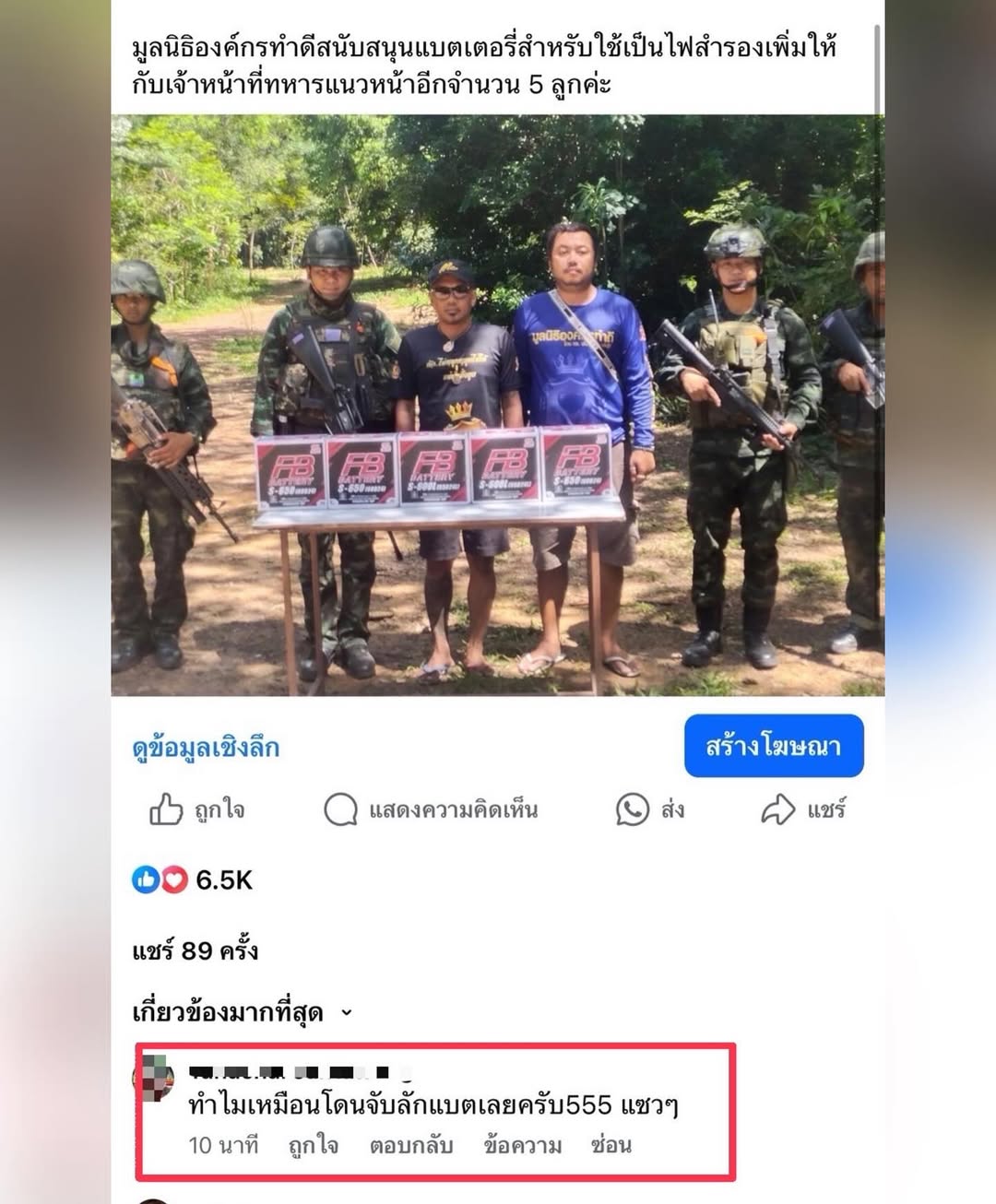This screenshot has height=1204, width=996.
Task: Message the commenter via ข้อความ
Action: pyautogui.click(x=522, y=1145)
